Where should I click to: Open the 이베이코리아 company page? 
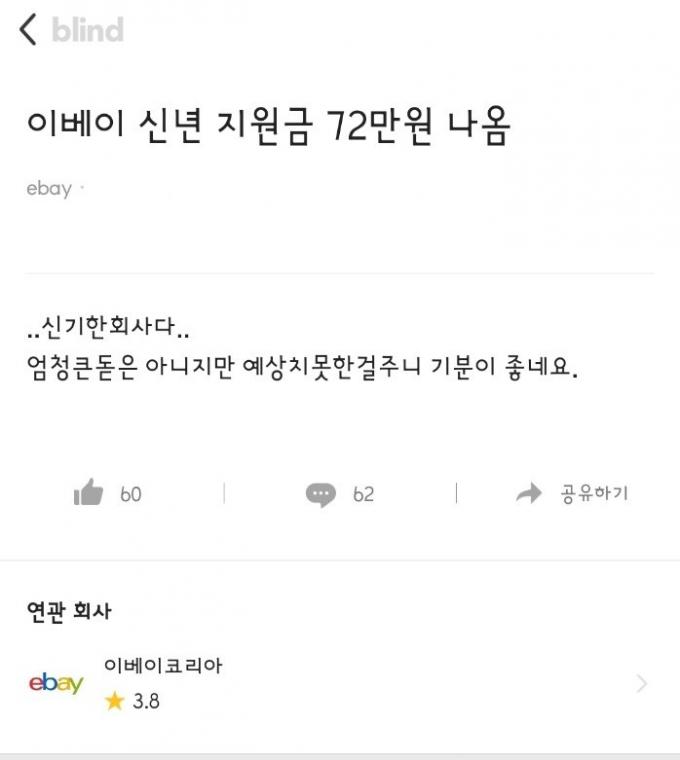click(x=340, y=684)
